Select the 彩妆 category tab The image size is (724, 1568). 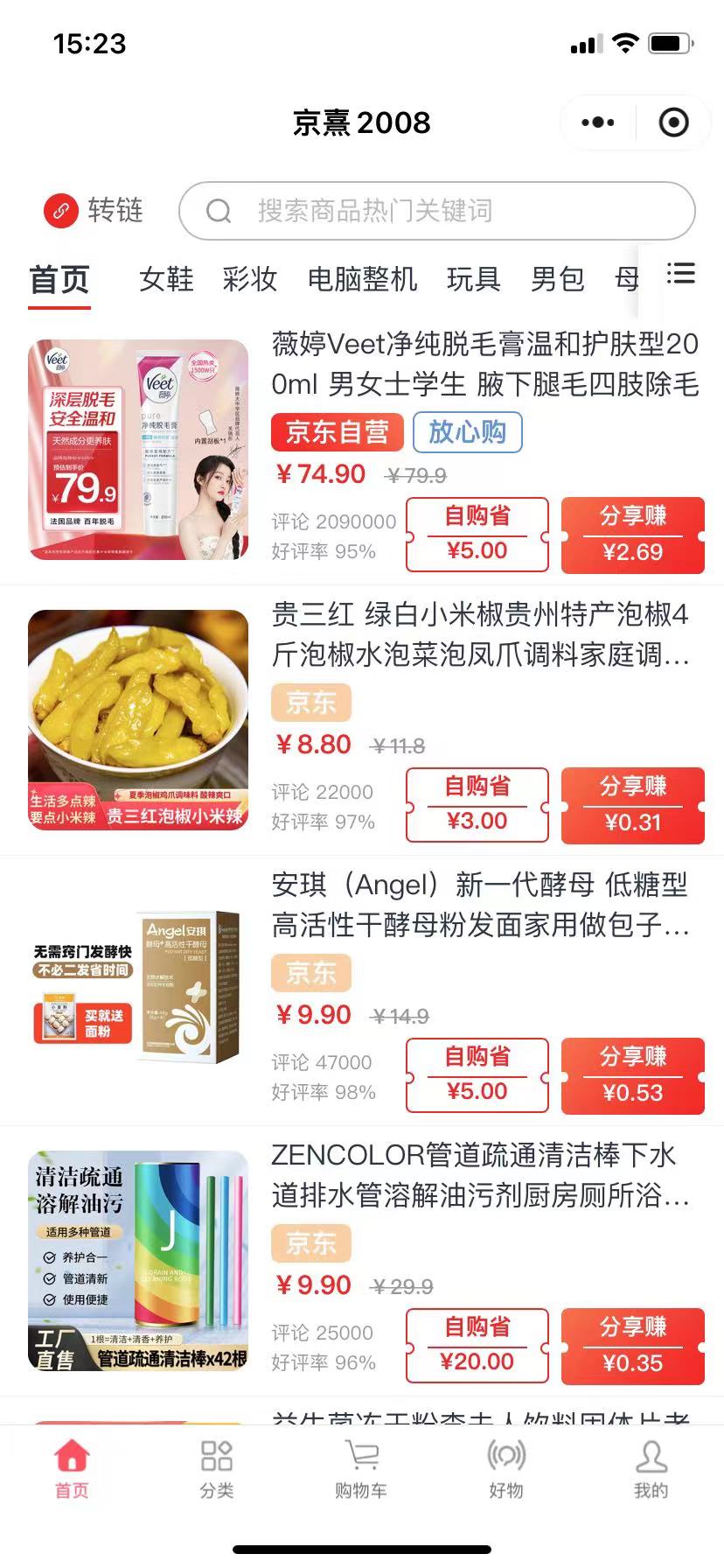click(250, 279)
